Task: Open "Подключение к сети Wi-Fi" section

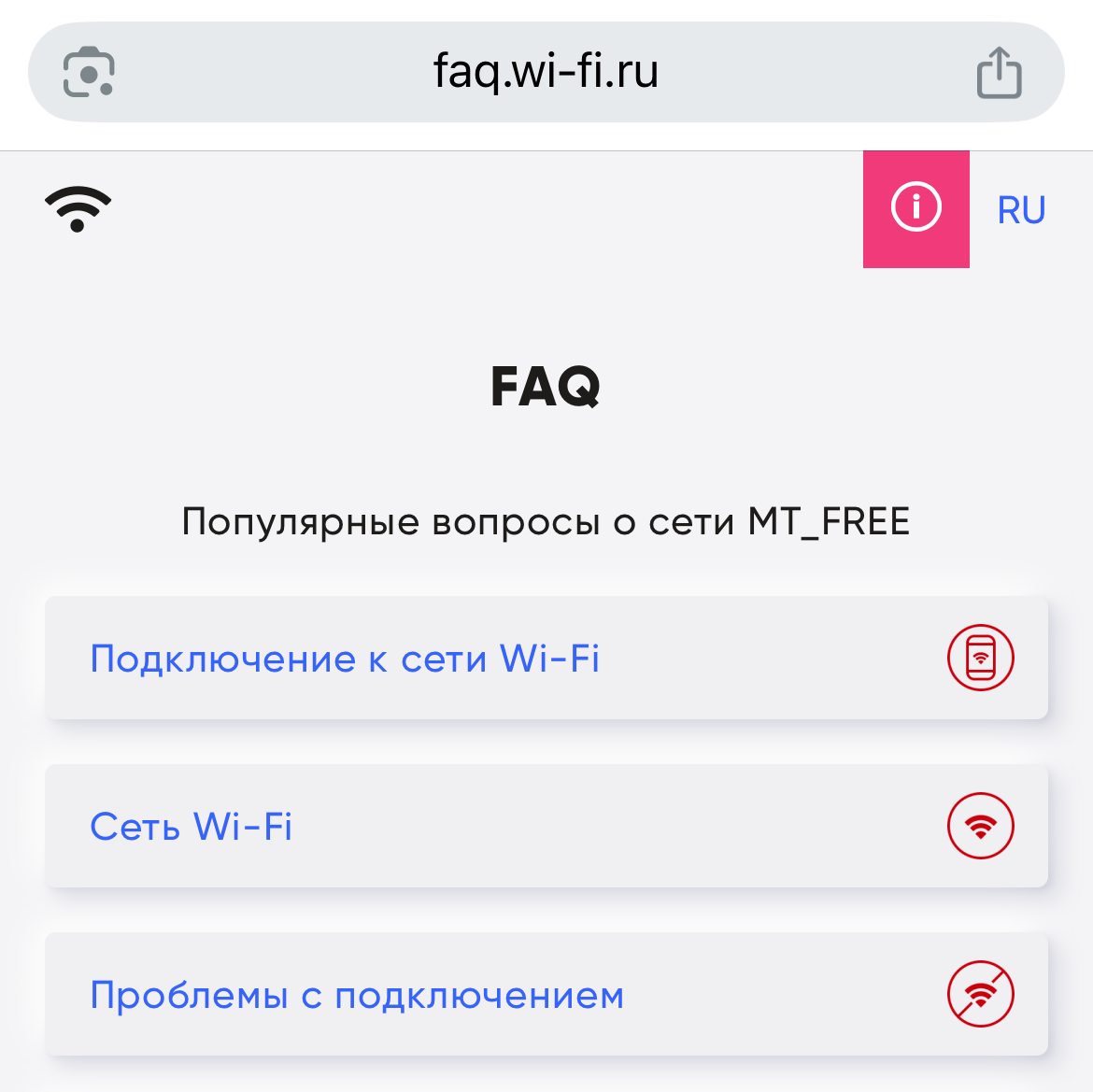Action: [546, 659]
